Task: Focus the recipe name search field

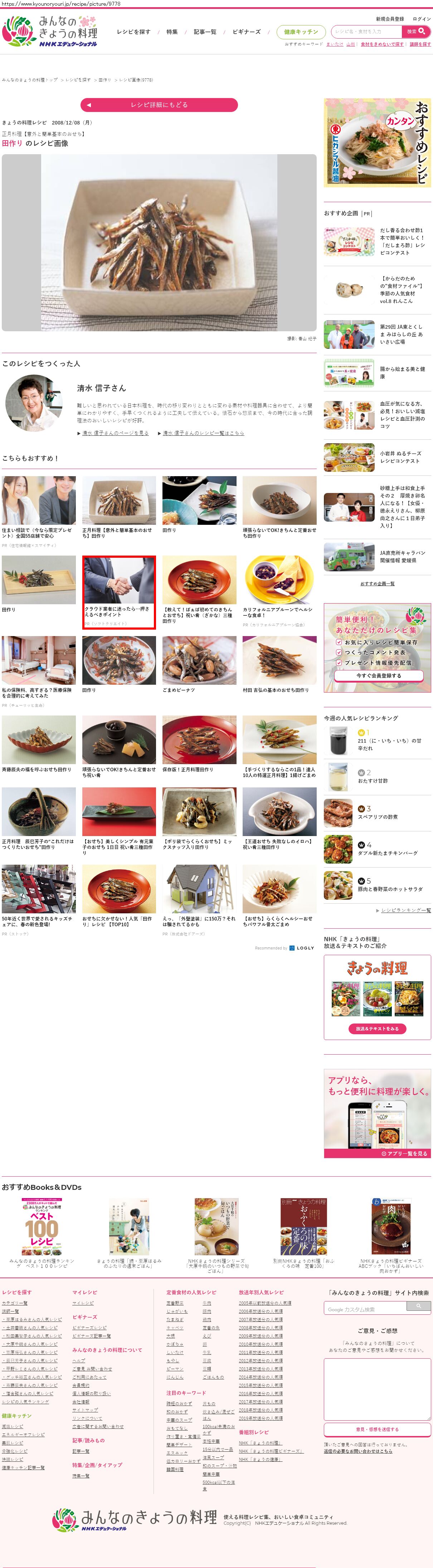Action: [x=366, y=31]
